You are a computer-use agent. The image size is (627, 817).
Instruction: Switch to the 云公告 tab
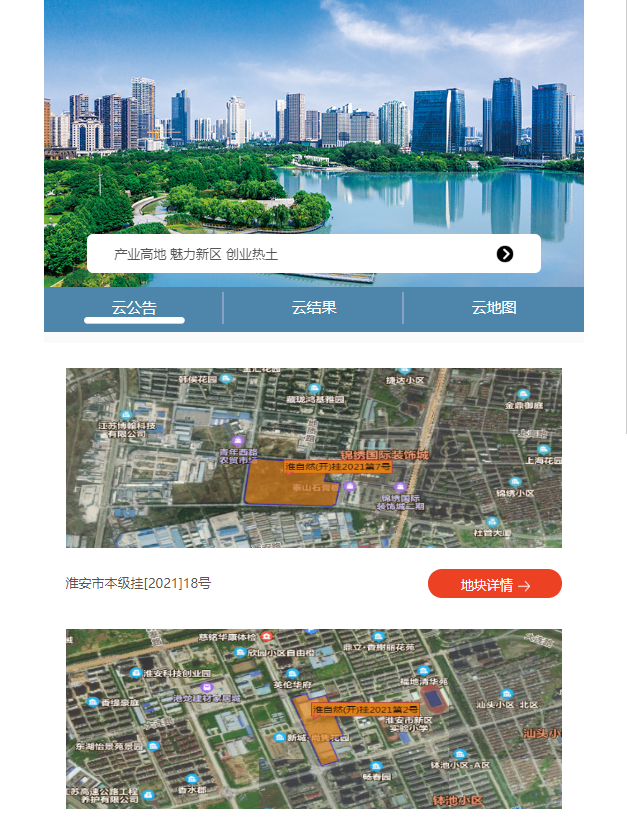coord(134,308)
